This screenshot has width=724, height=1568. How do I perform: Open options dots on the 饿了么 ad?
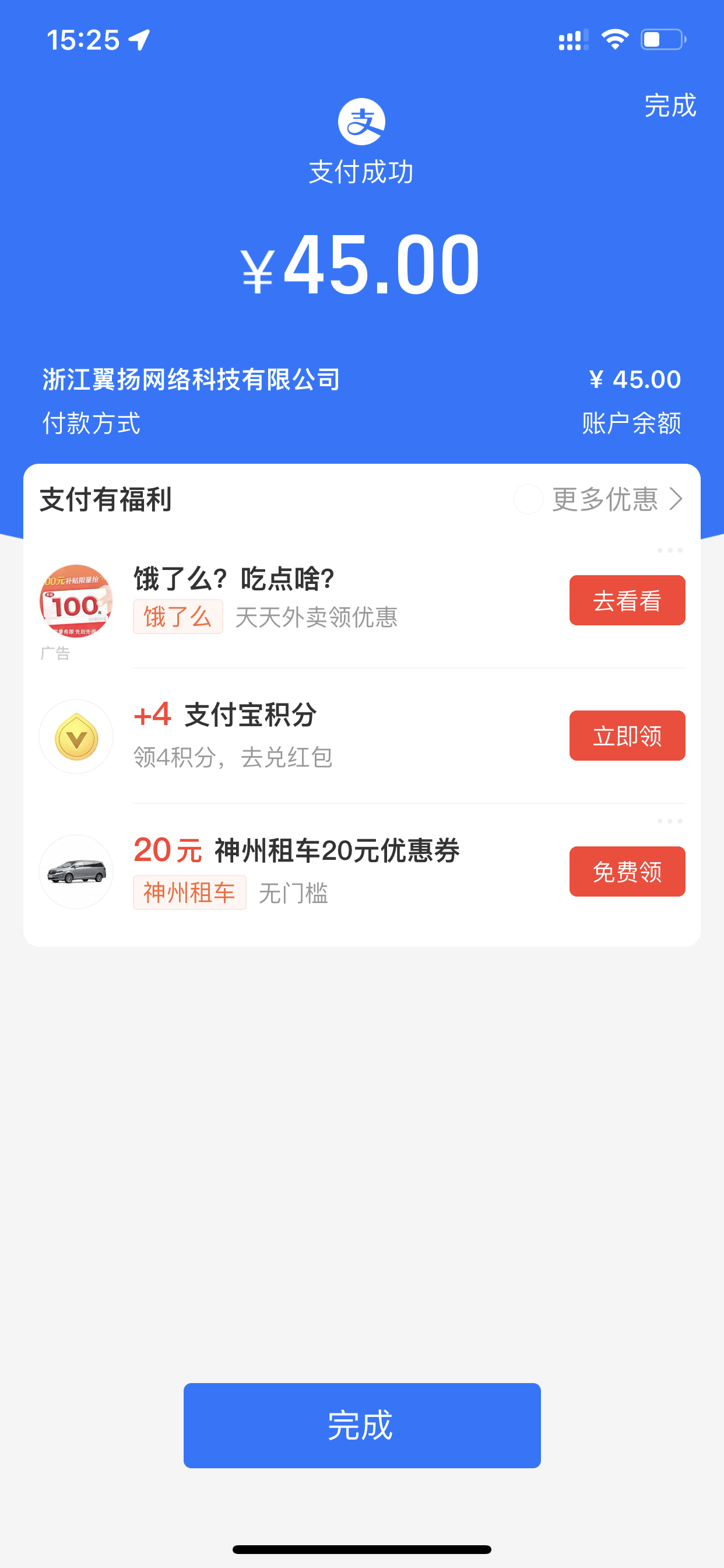coord(669,550)
